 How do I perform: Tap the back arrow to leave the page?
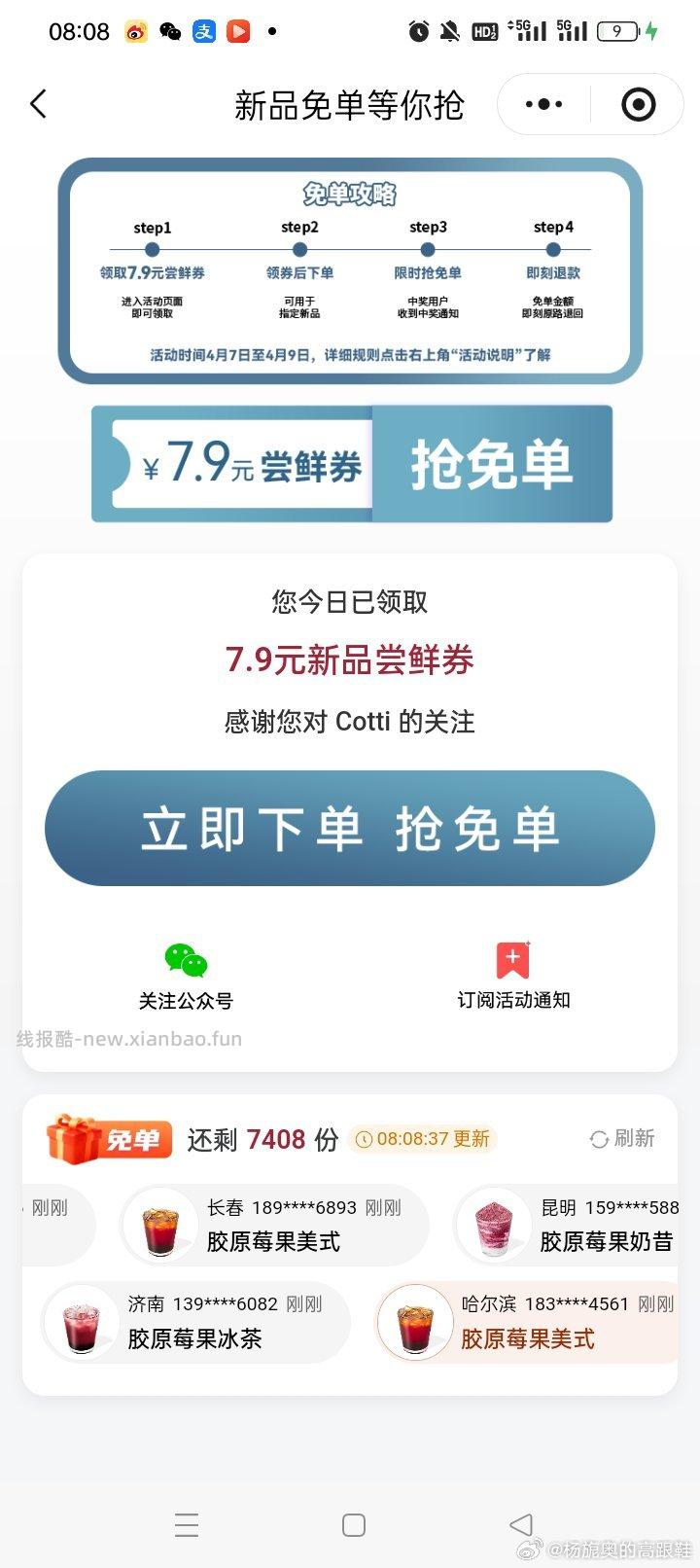tap(37, 104)
